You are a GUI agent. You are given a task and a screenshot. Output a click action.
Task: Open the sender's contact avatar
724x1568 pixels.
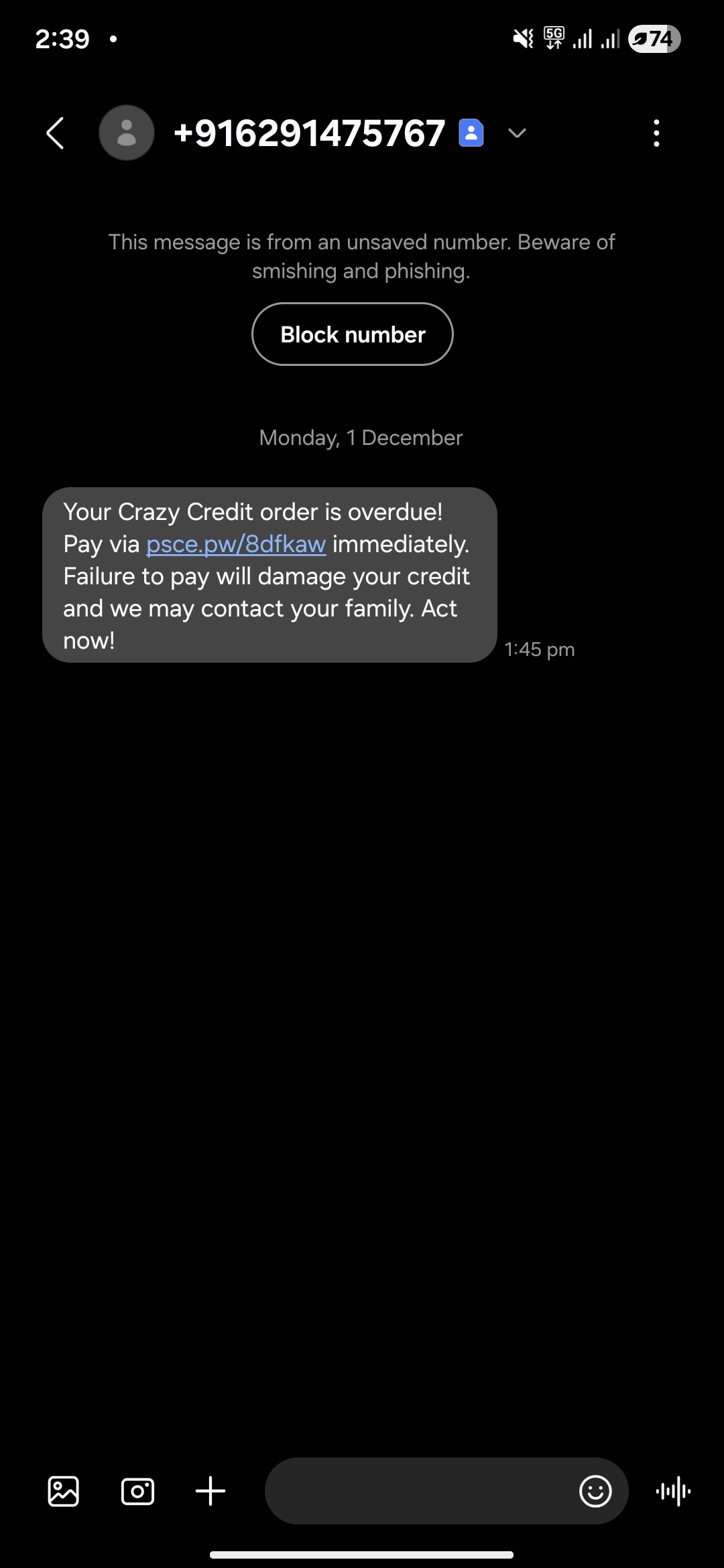coord(127,133)
